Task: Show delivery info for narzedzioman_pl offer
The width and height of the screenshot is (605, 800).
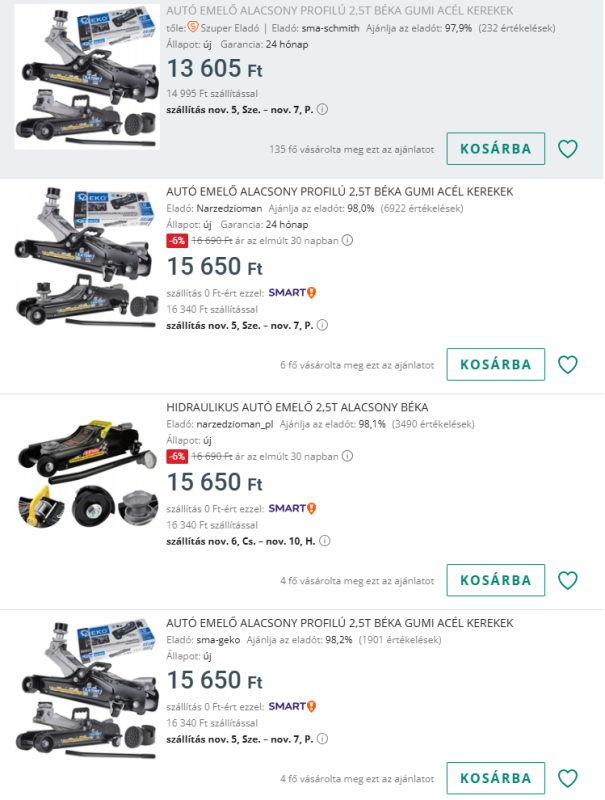Action: 324,541
